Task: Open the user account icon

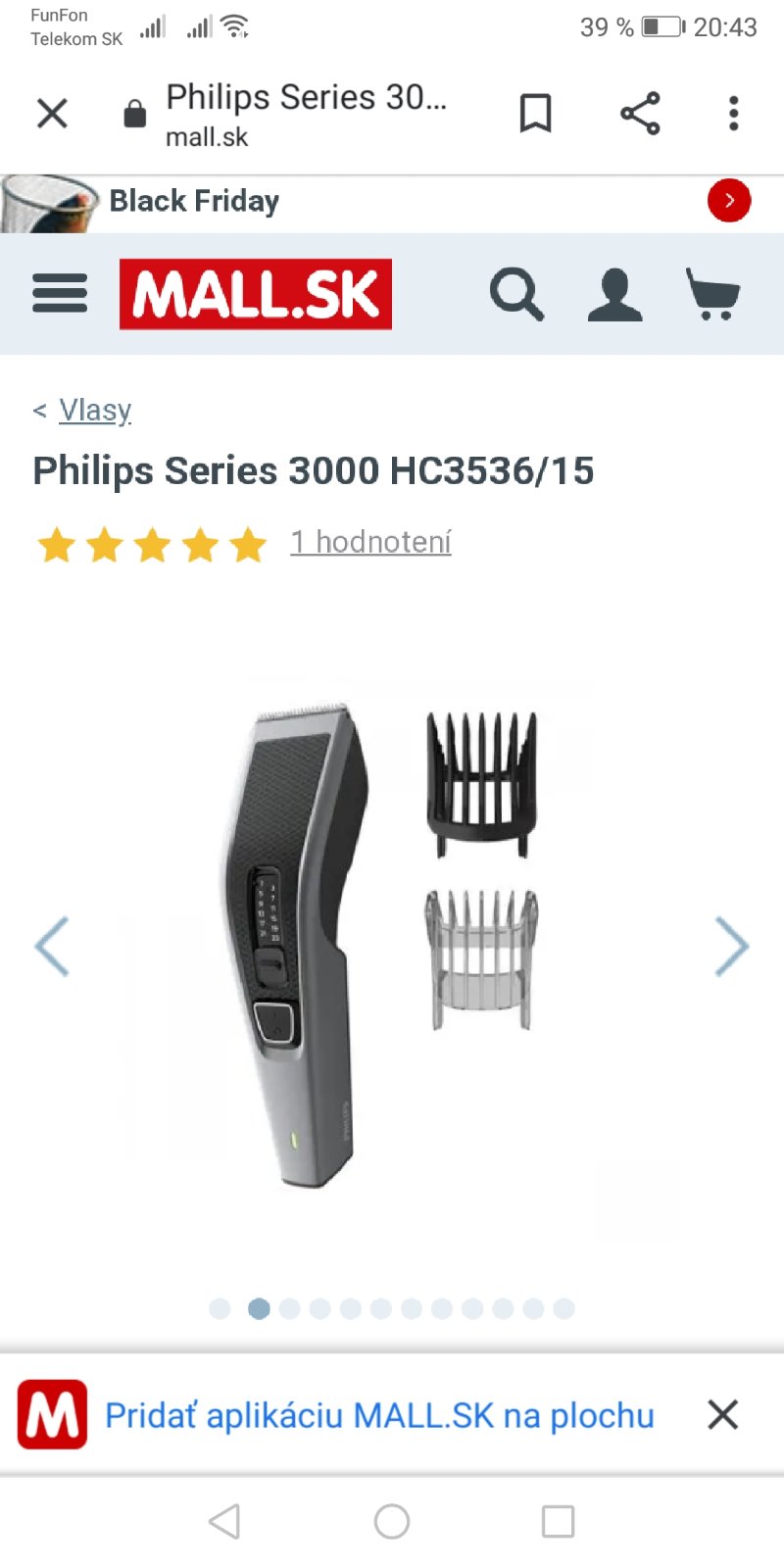Action: pyautogui.click(x=614, y=294)
